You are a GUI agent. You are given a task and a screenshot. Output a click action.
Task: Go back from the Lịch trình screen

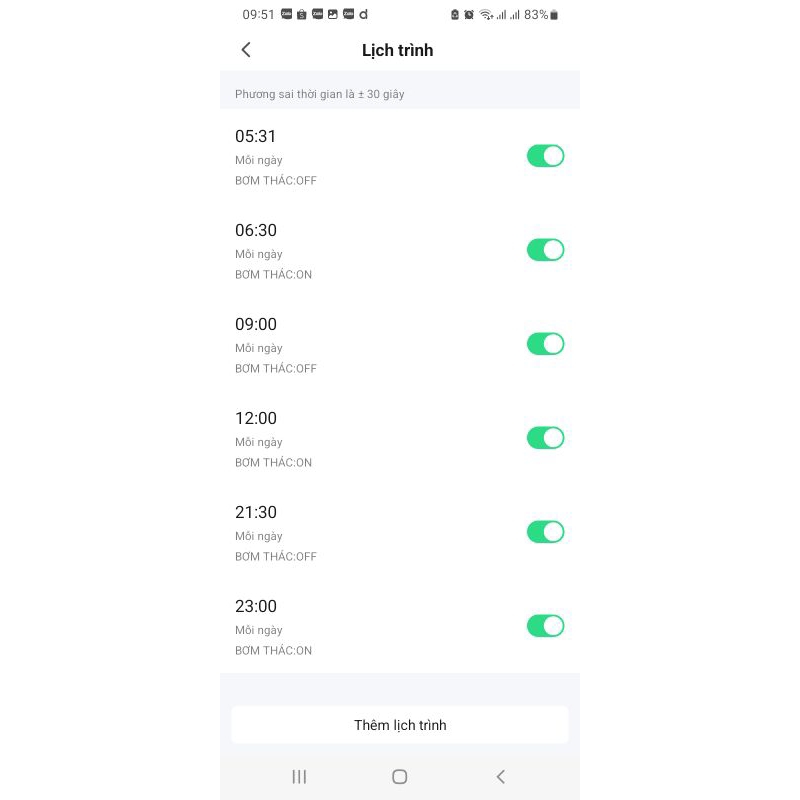point(246,50)
